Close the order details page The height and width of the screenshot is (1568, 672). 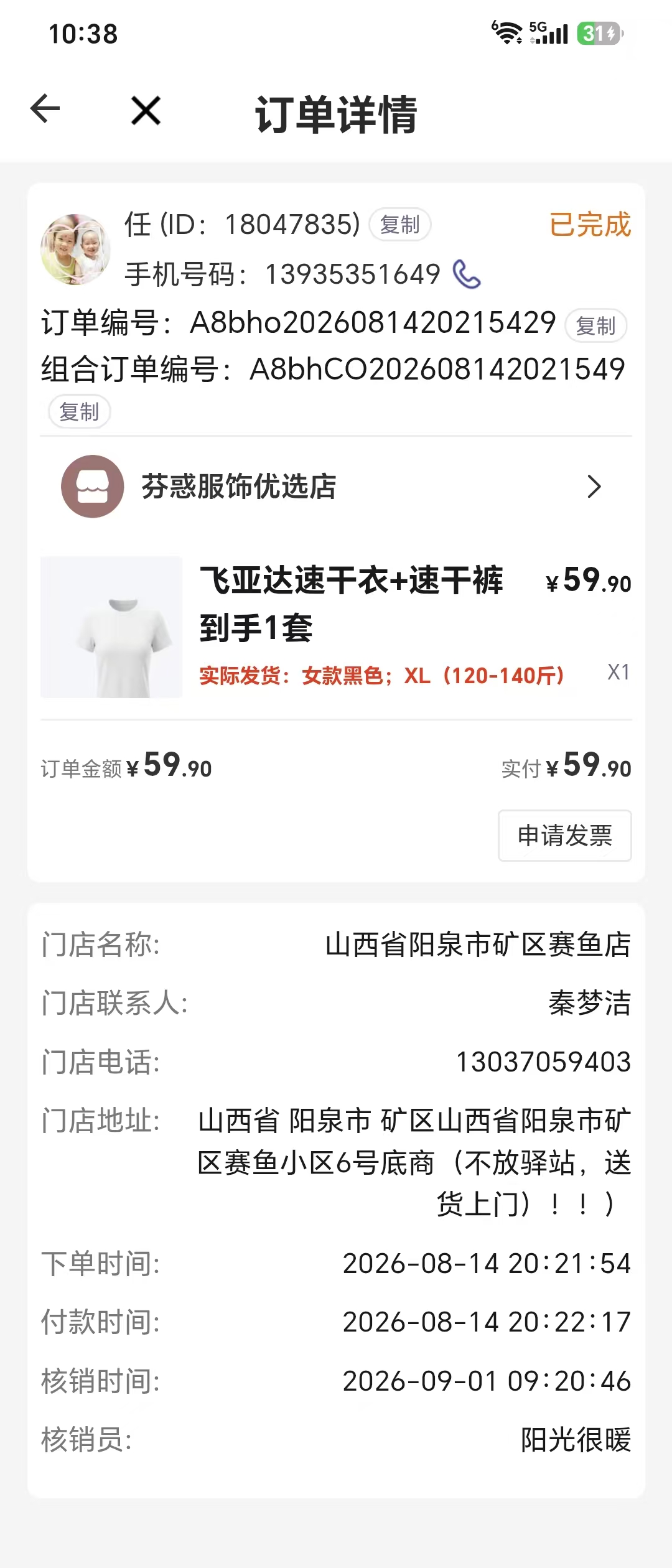point(146,111)
